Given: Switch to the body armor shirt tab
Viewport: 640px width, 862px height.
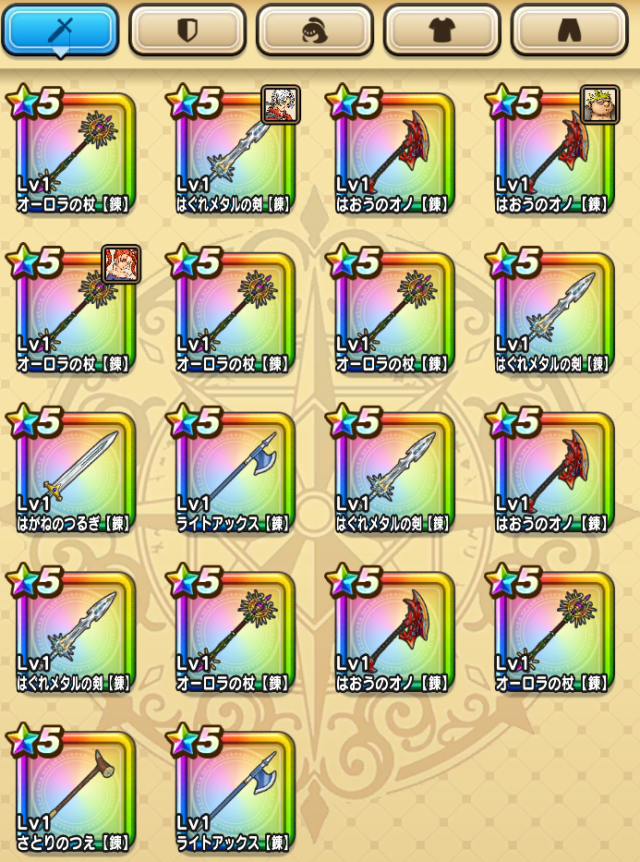Looking at the screenshot, I should tap(443, 31).
